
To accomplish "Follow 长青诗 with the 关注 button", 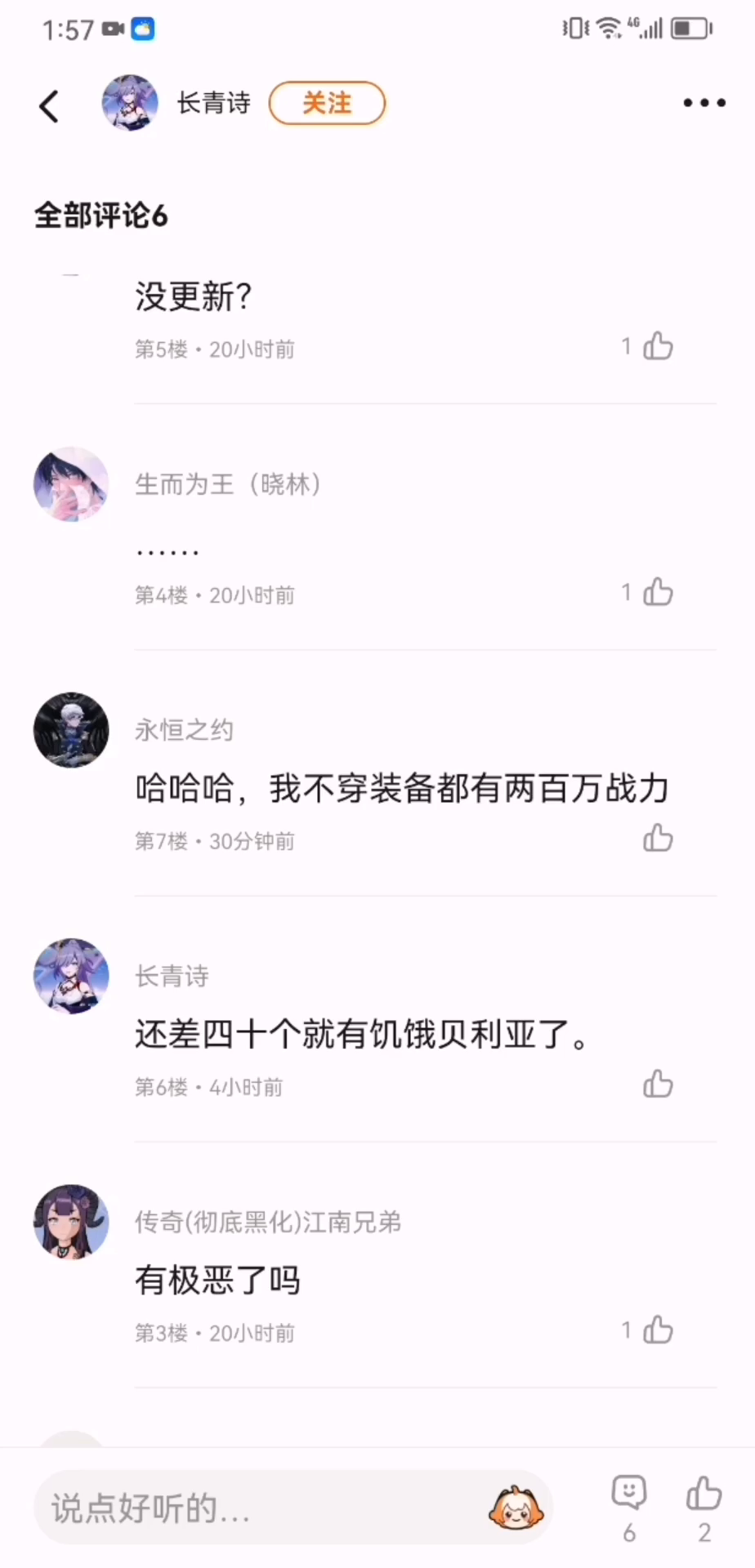I will coord(327,104).
